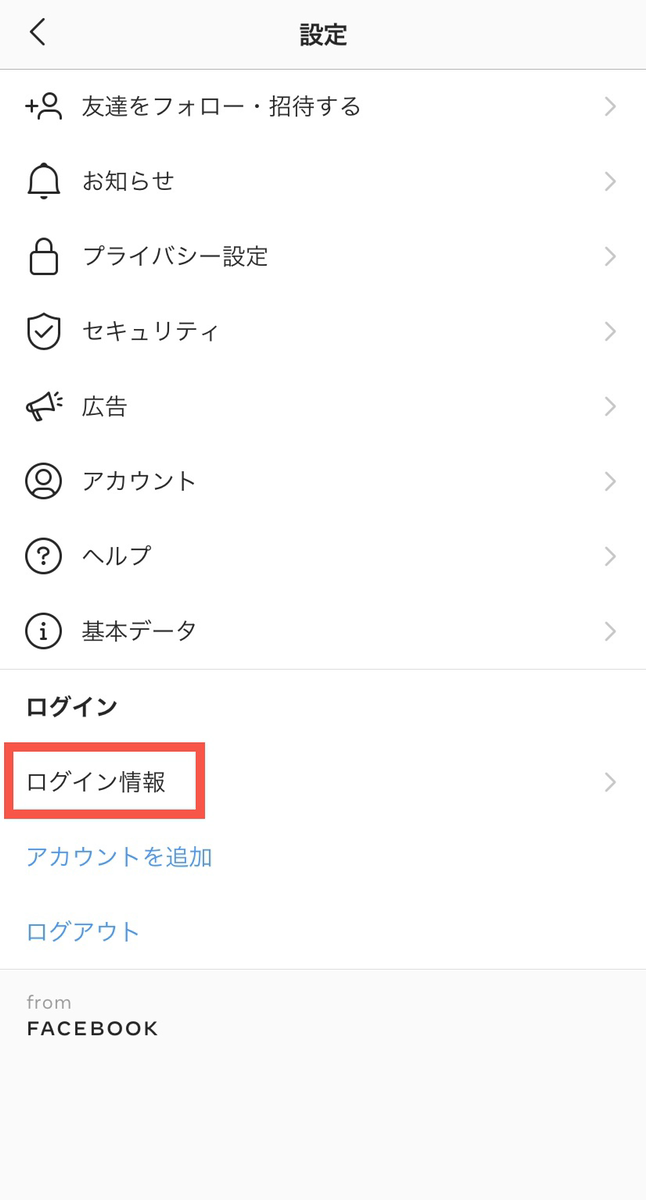The height and width of the screenshot is (1200, 646).
Task: Go back using the top-left arrow
Action: pos(38,33)
